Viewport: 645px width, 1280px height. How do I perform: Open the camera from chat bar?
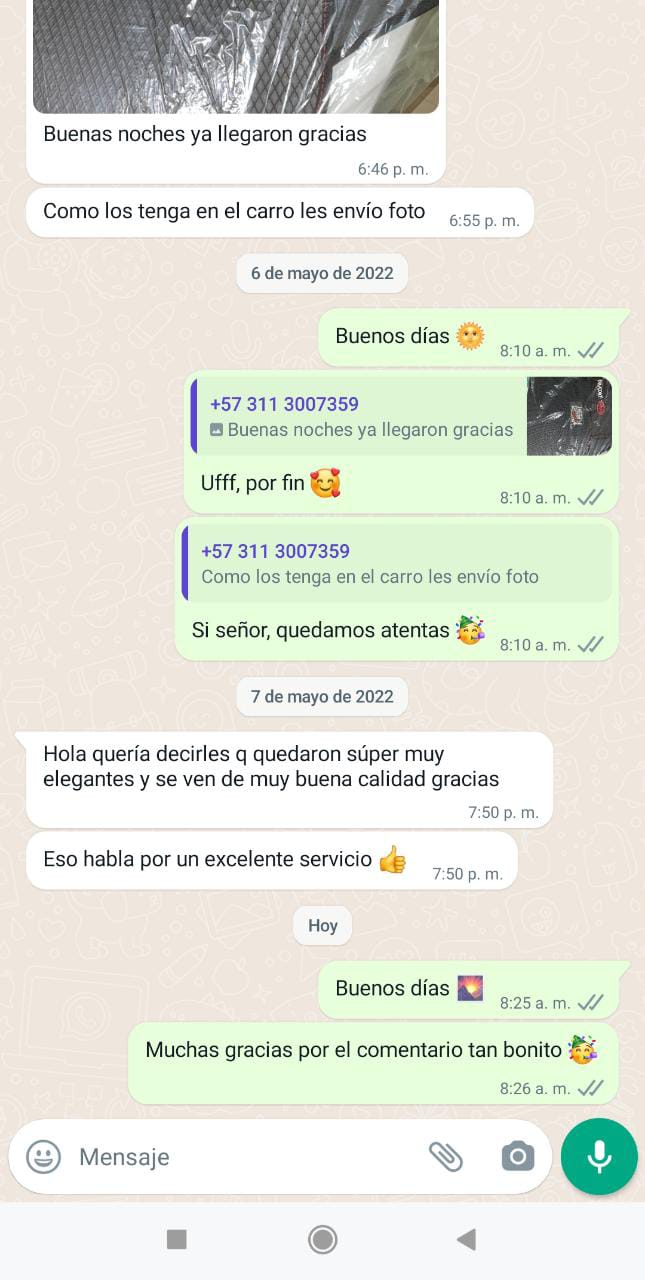point(517,1157)
